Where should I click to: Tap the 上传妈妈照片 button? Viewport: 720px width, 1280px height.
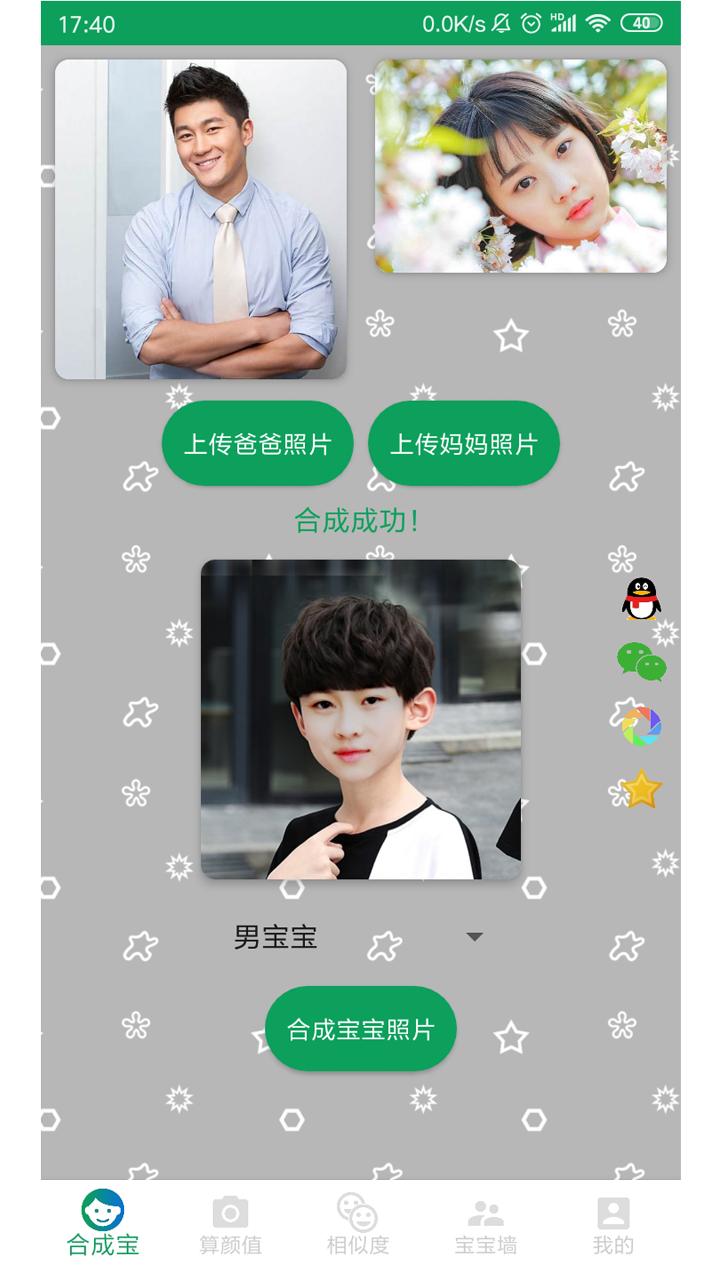click(463, 444)
